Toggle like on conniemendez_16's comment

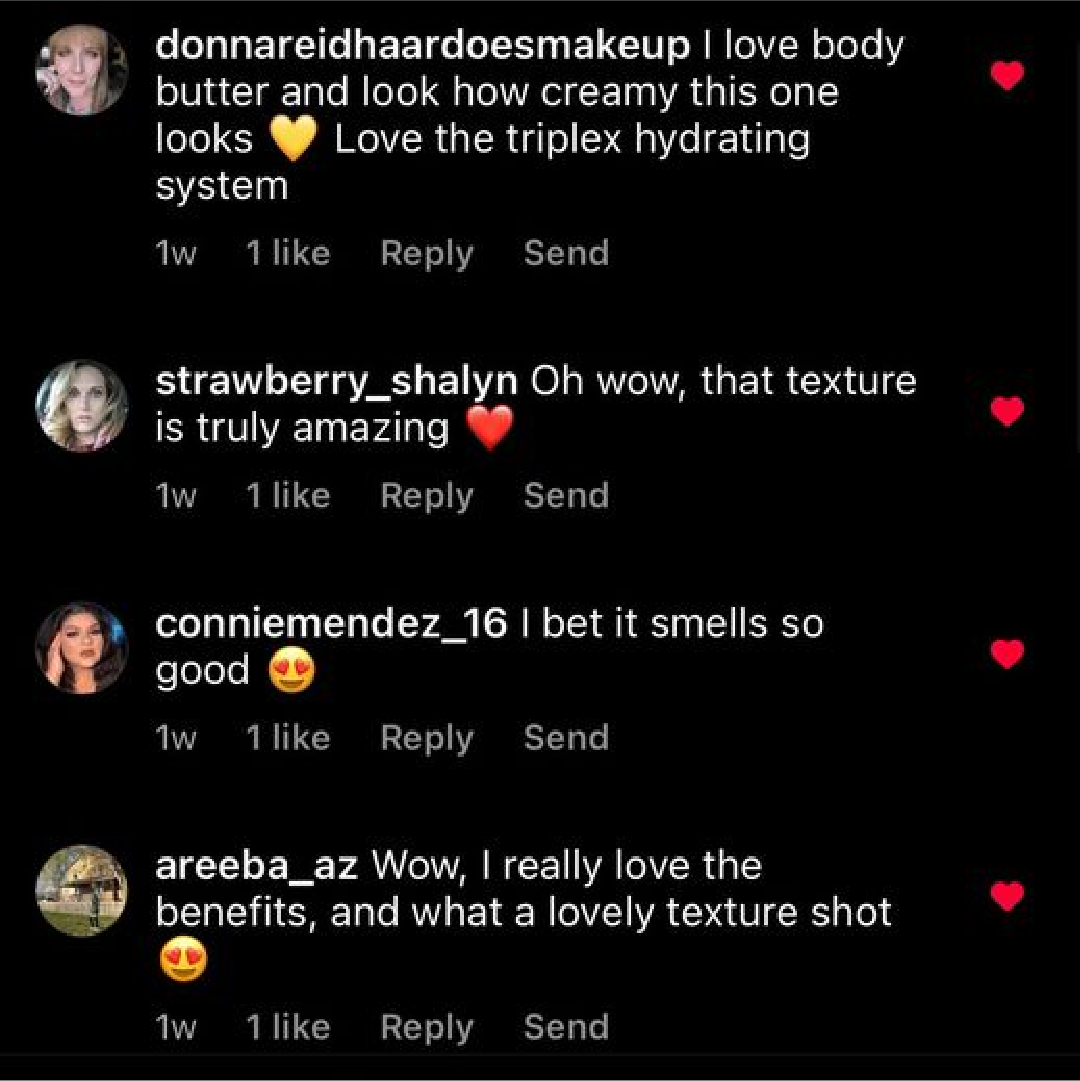(x=1007, y=654)
